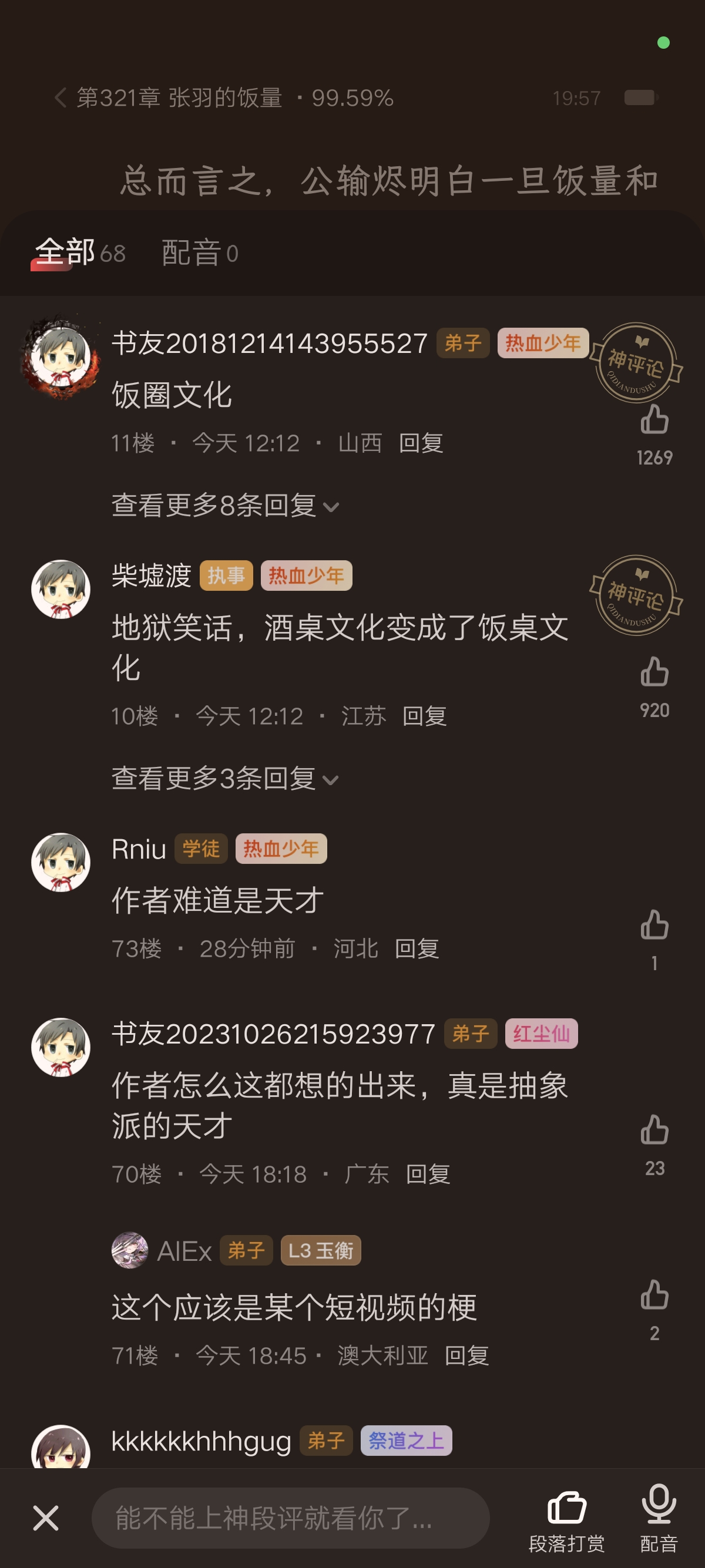
Task: Reply to AlEx's comment
Action: click(x=467, y=1355)
